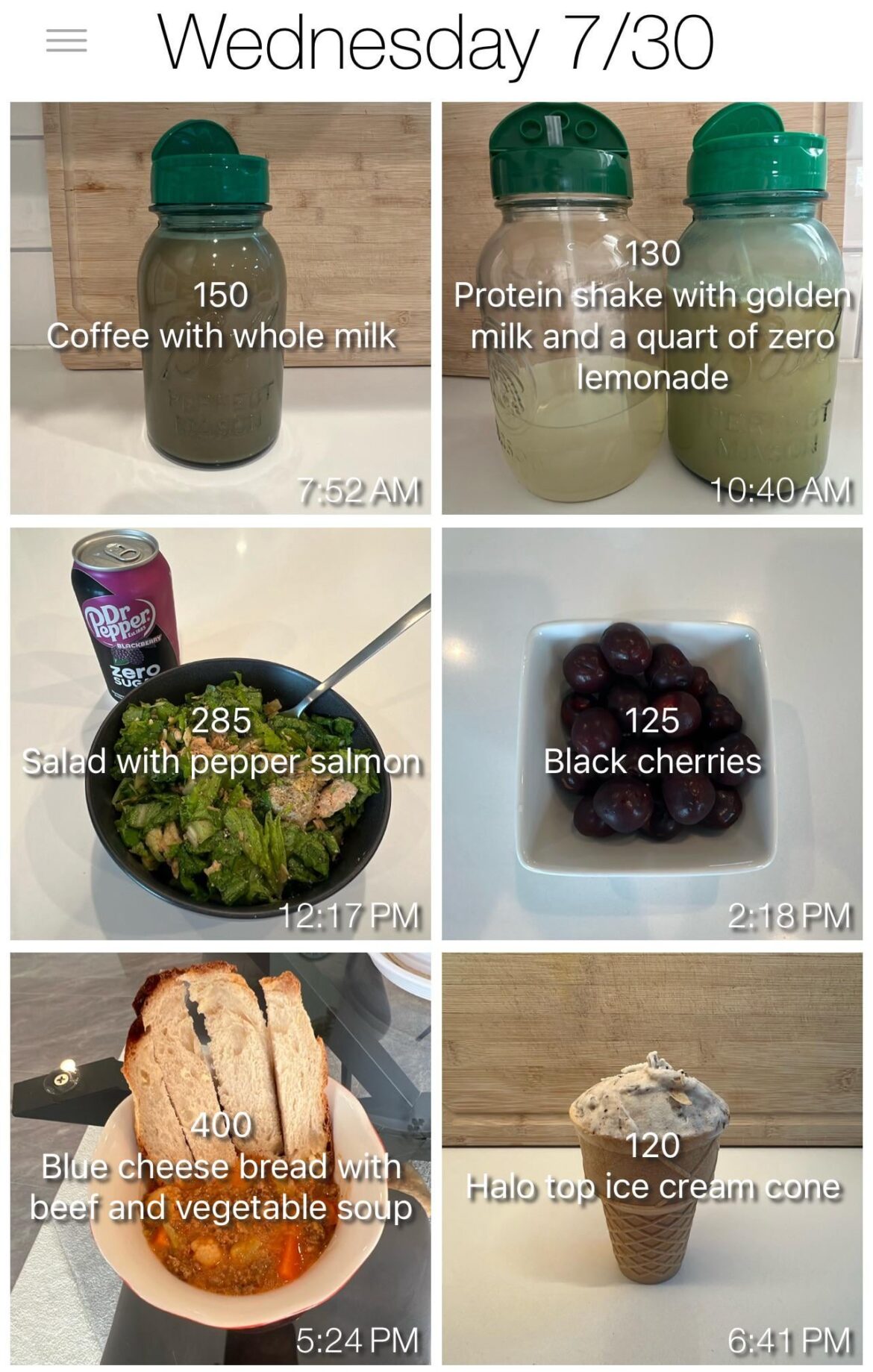
Task: View the Halo top ice cream cone entry
Action: click(x=651, y=1159)
